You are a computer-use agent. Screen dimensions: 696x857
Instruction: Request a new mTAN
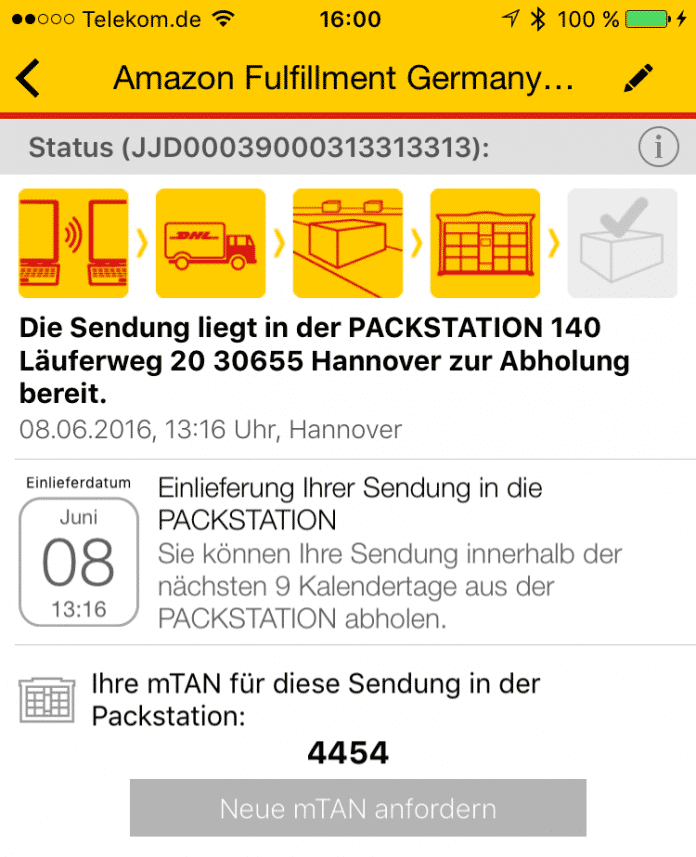click(x=357, y=808)
